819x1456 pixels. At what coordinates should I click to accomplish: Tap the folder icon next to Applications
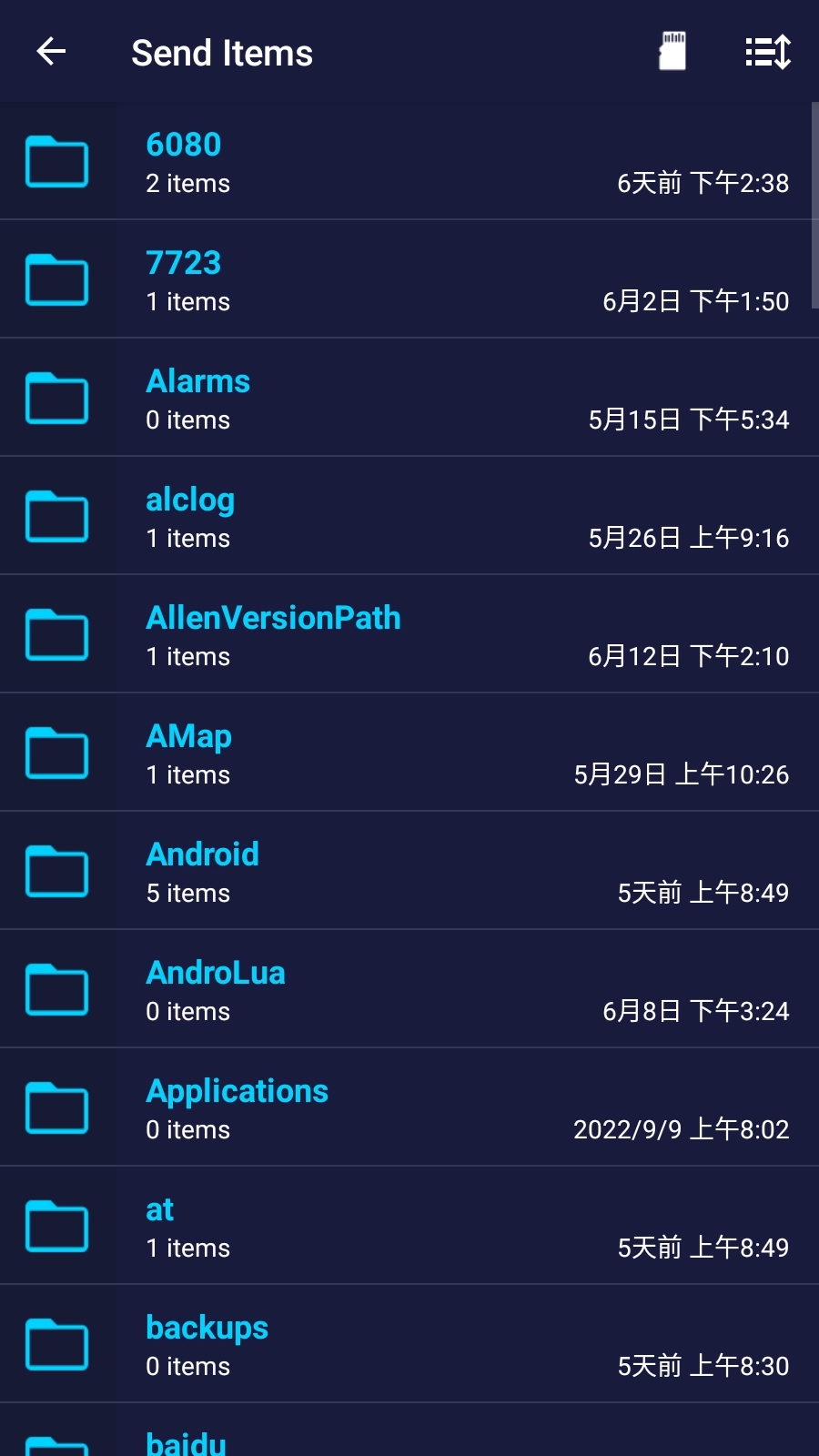(56, 1107)
